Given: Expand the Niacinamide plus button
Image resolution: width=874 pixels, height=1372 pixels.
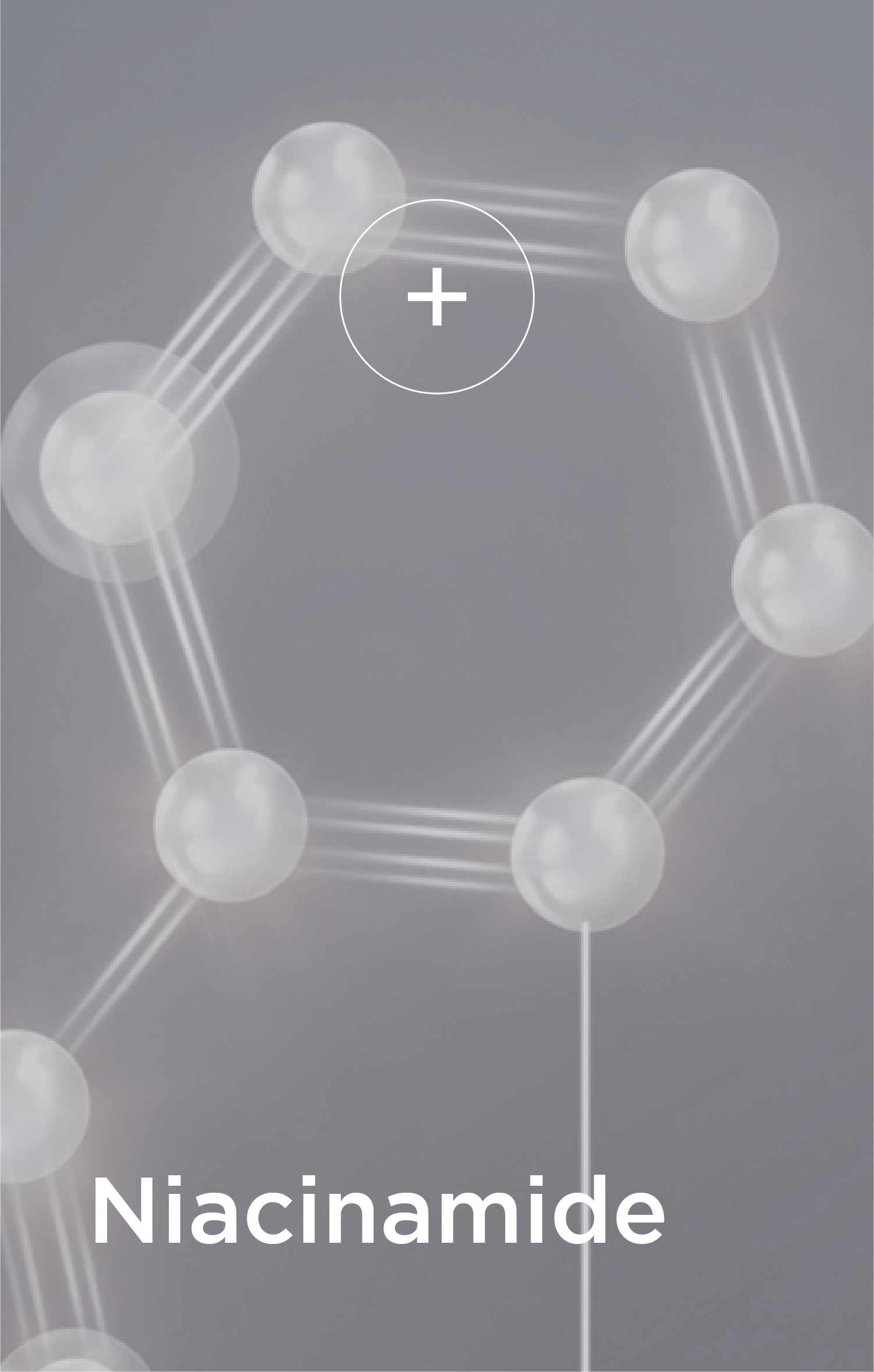Looking at the screenshot, I should 436,297.
